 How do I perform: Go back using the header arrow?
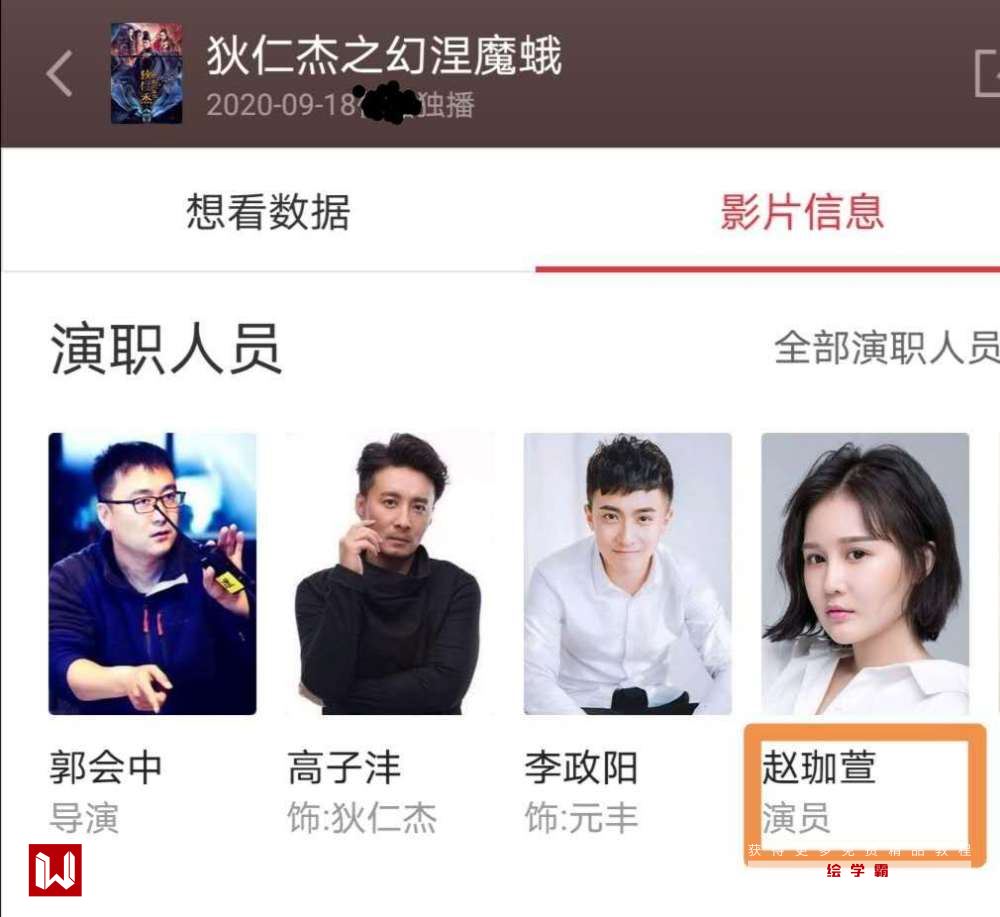click(60, 74)
